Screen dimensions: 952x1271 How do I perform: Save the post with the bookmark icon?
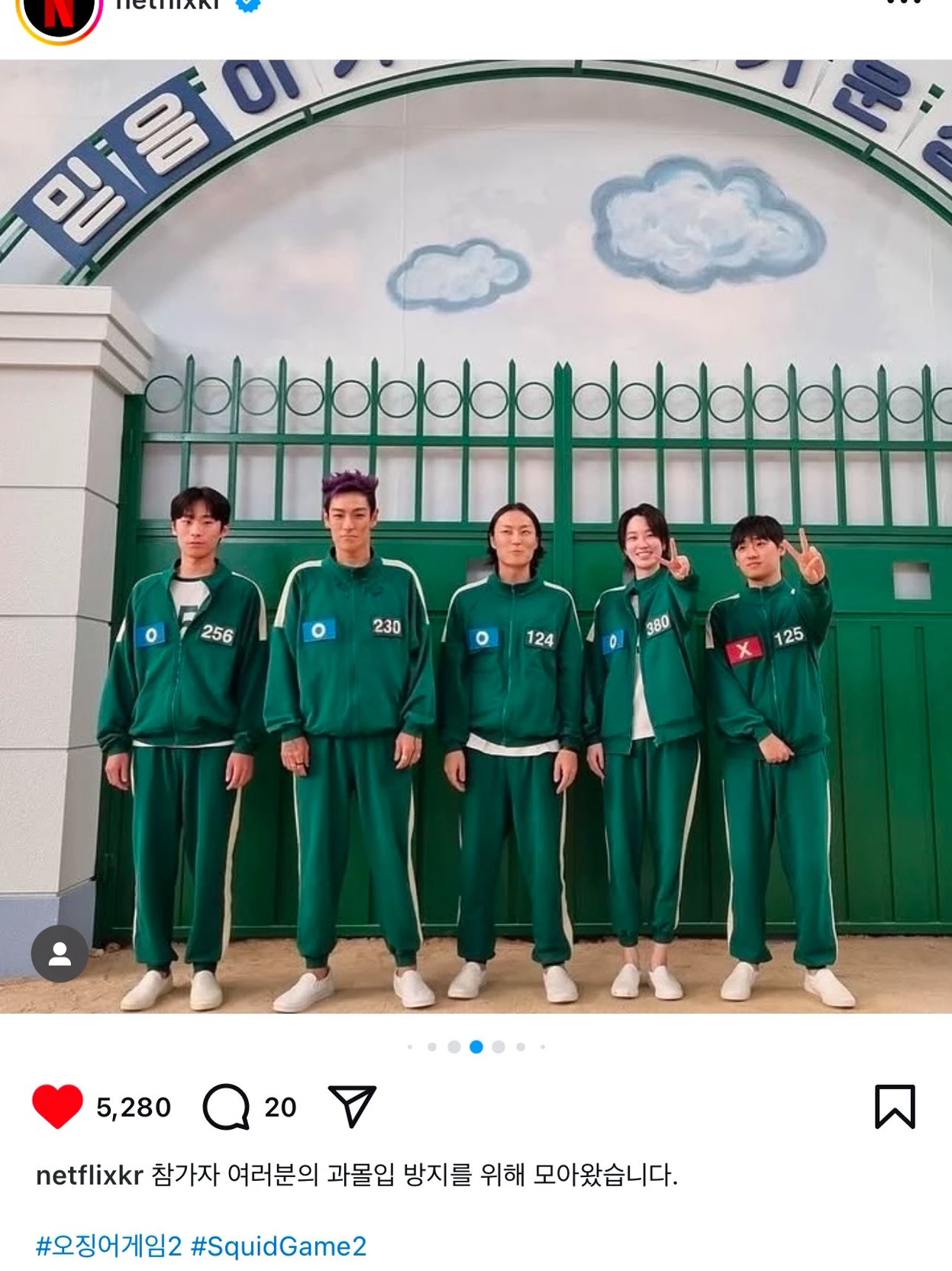coord(894,1106)
